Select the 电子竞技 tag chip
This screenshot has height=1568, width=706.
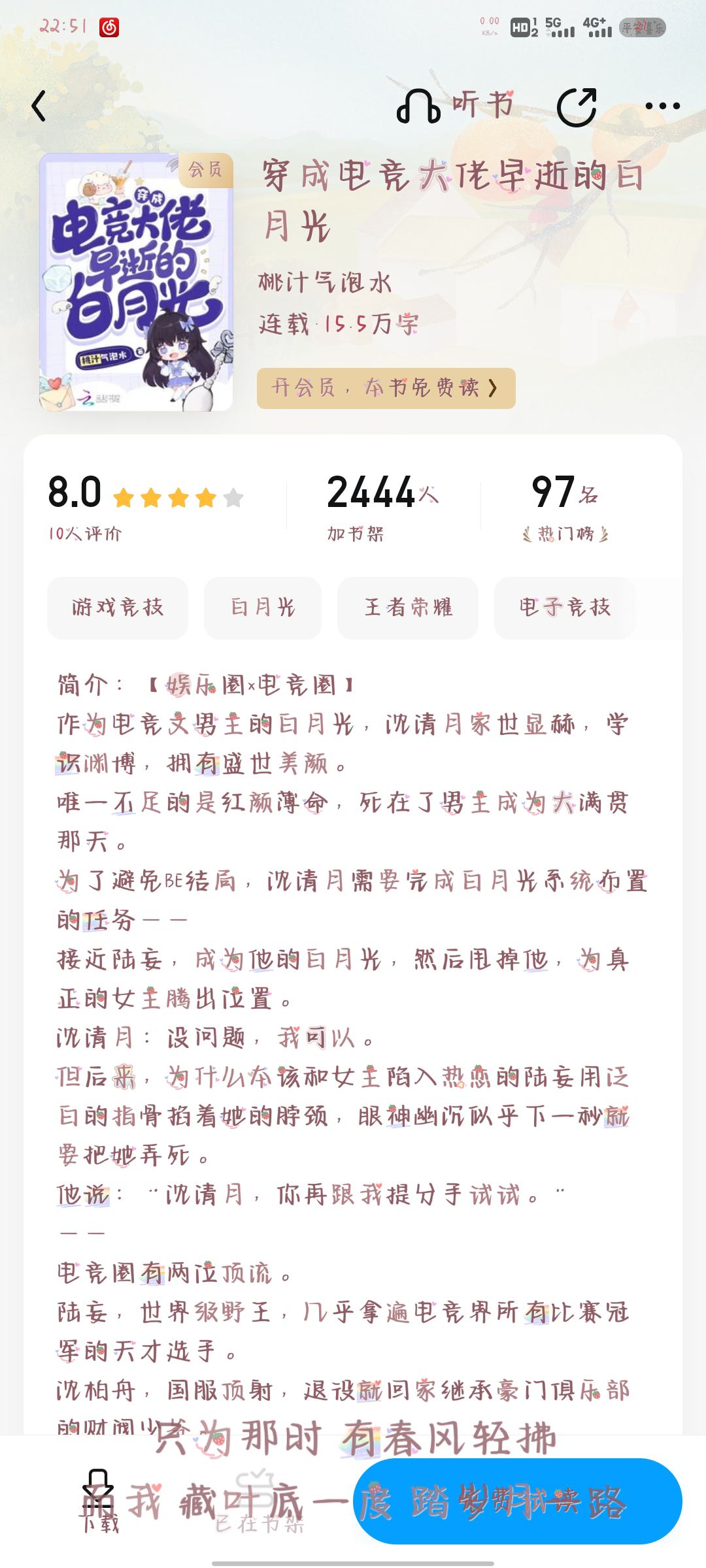565,608
